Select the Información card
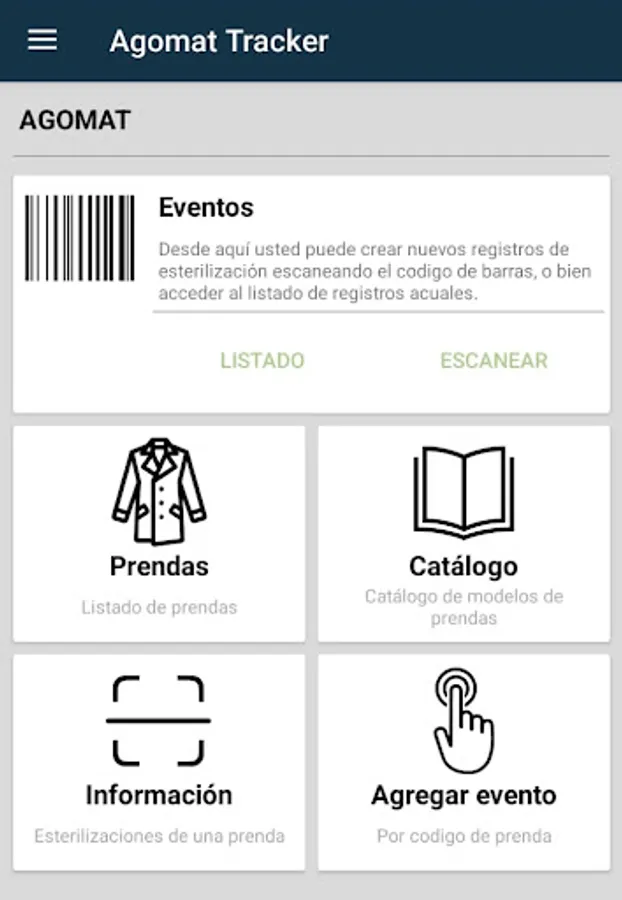The image size is (622, 900). (159, 762)
